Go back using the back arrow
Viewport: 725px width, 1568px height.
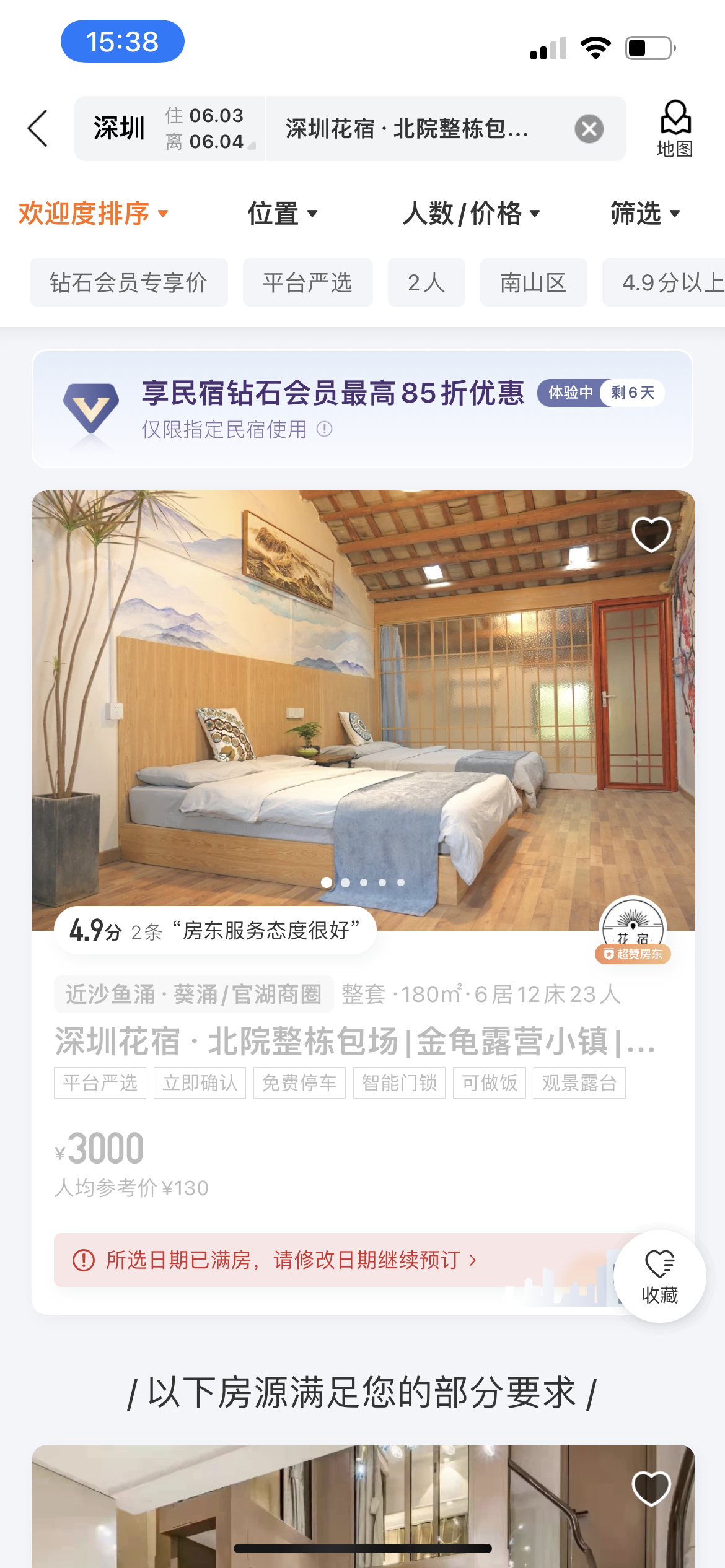tap(38, 129)
